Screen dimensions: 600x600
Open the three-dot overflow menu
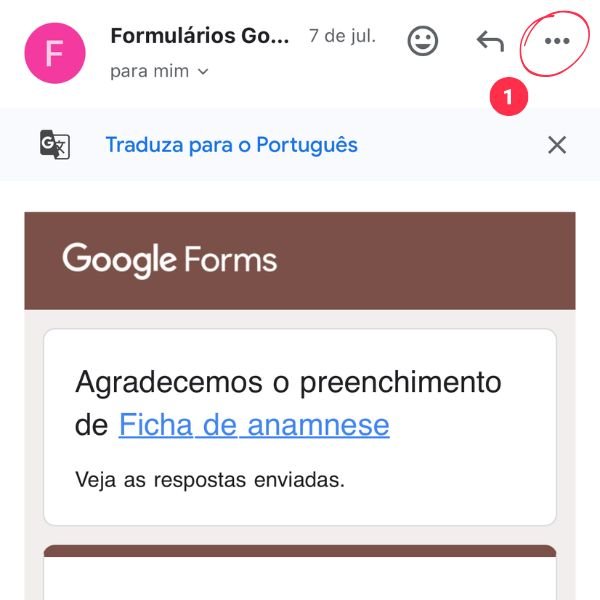pos(556,42)
